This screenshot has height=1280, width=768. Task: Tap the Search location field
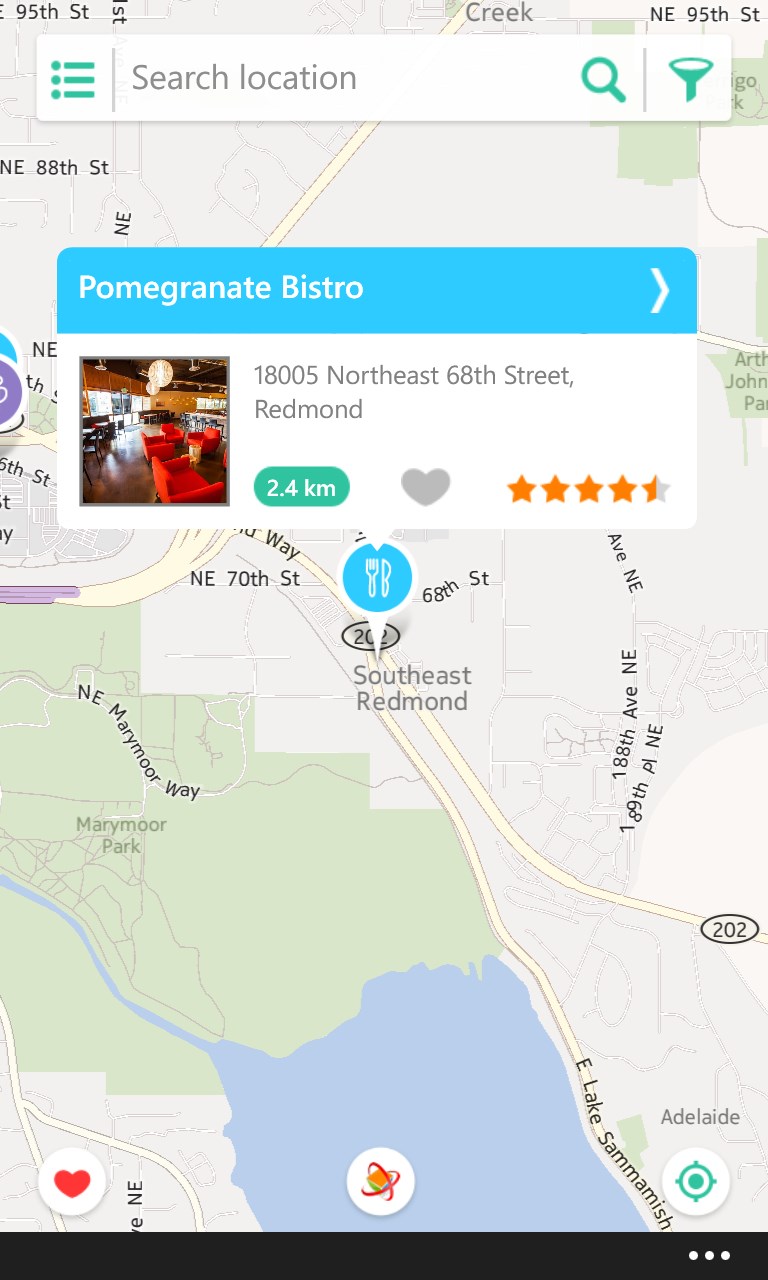345,78
